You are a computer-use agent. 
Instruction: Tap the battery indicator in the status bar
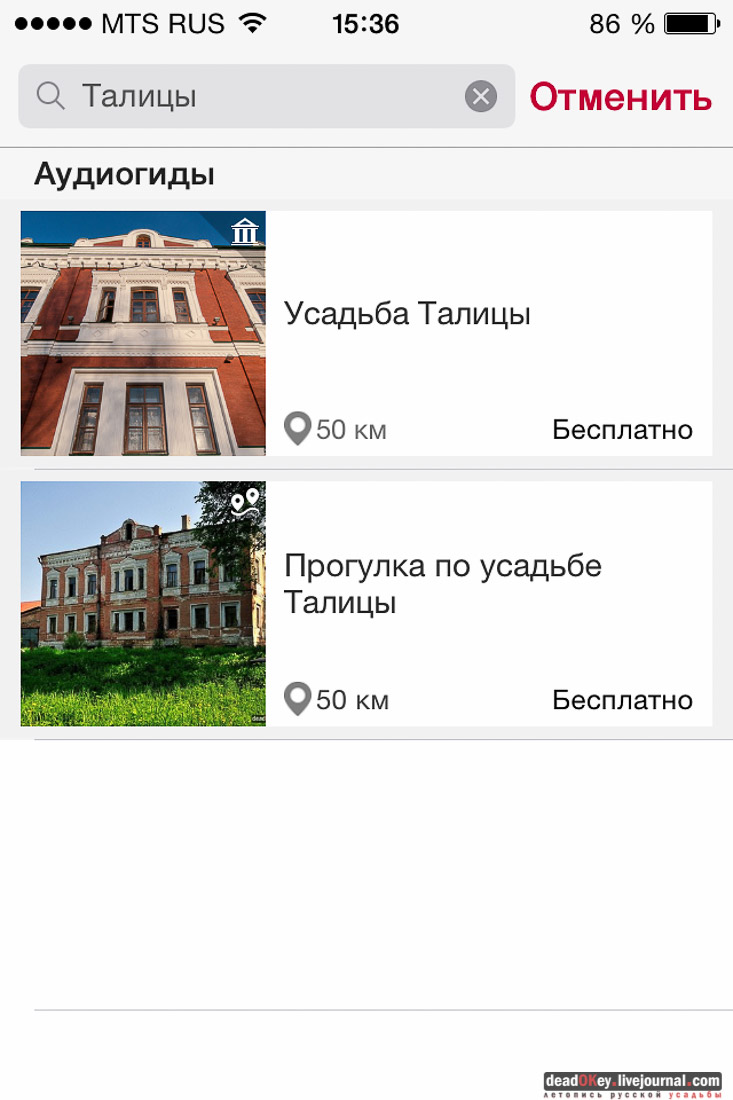click(691, 22)
